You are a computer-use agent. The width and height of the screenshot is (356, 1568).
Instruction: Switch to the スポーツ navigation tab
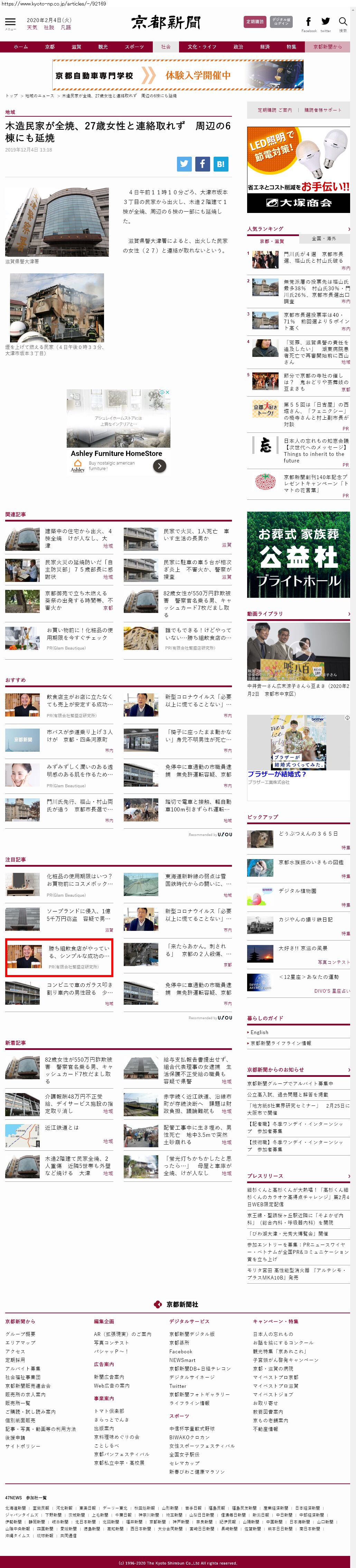pos(134,47)
